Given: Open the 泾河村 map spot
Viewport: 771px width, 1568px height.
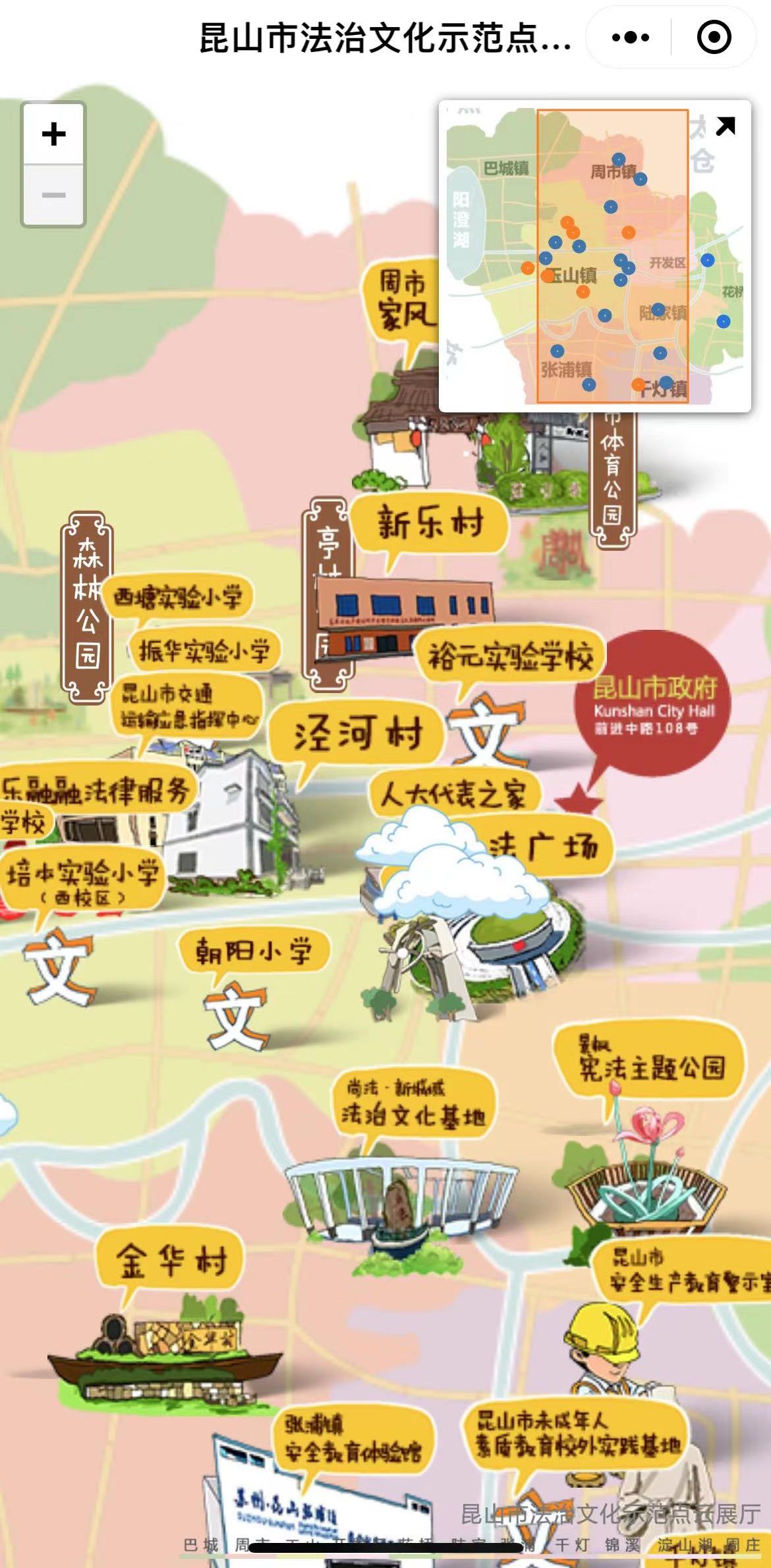Looking at the screenshot, I should [x=357, y=734].
